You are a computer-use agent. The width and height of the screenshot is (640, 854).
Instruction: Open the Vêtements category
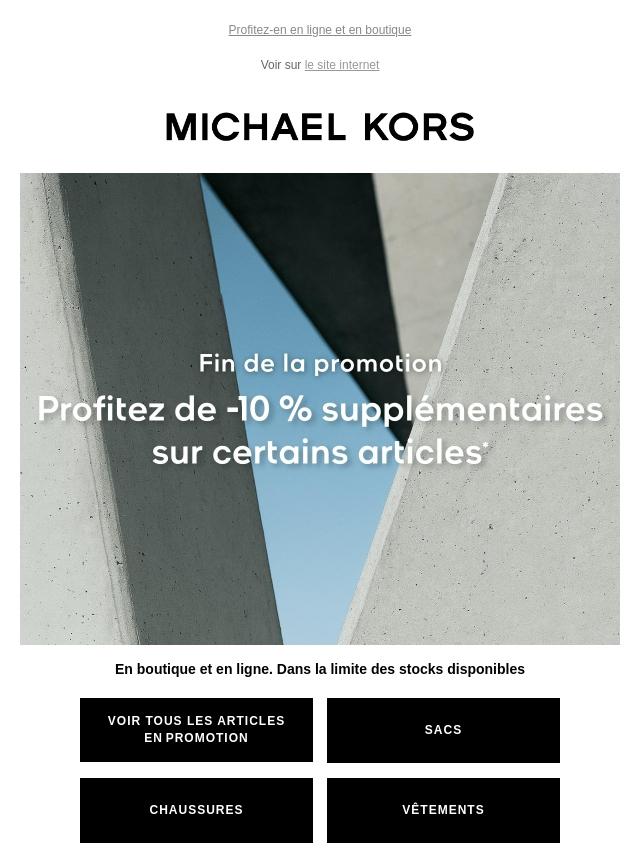tap(443, 810)
